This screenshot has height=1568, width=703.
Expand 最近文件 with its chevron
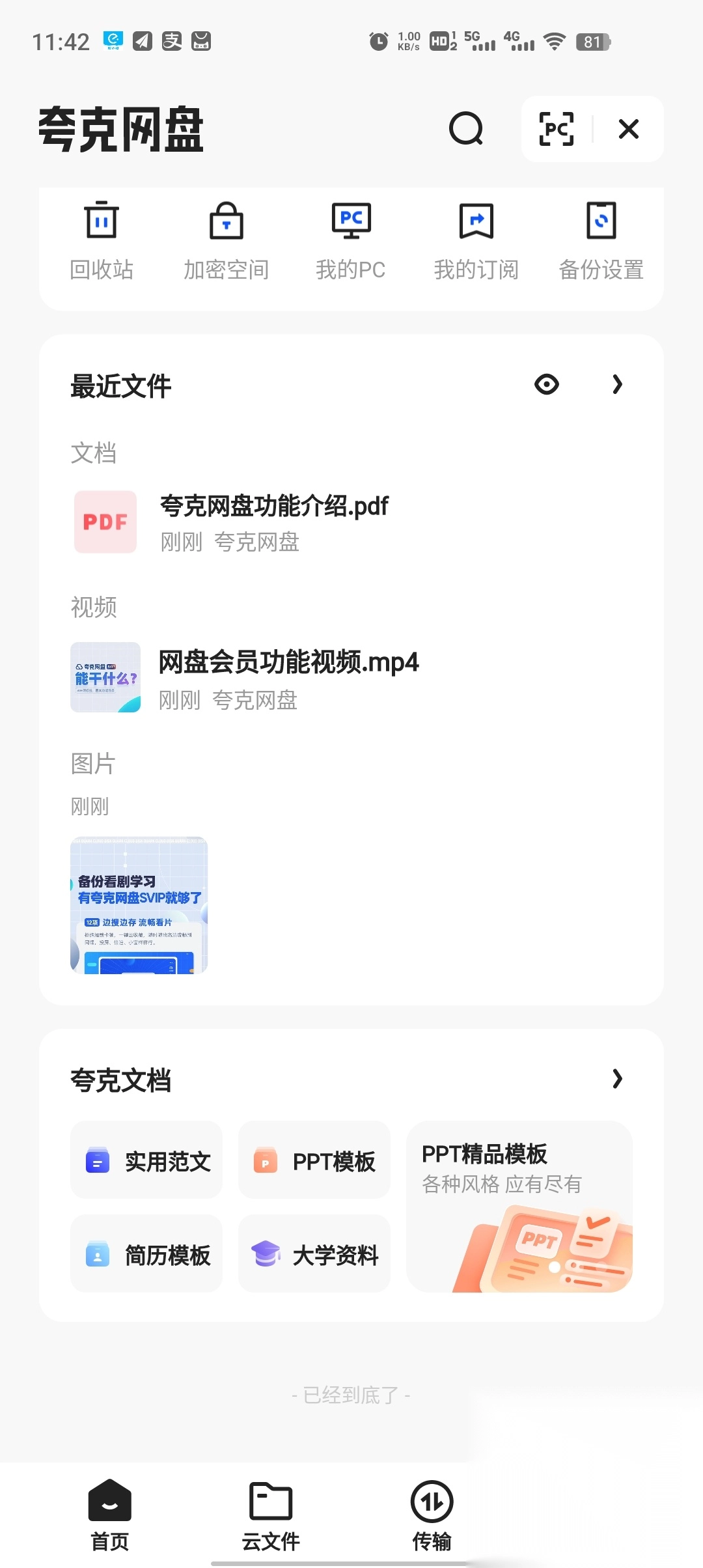click(616, 385)
